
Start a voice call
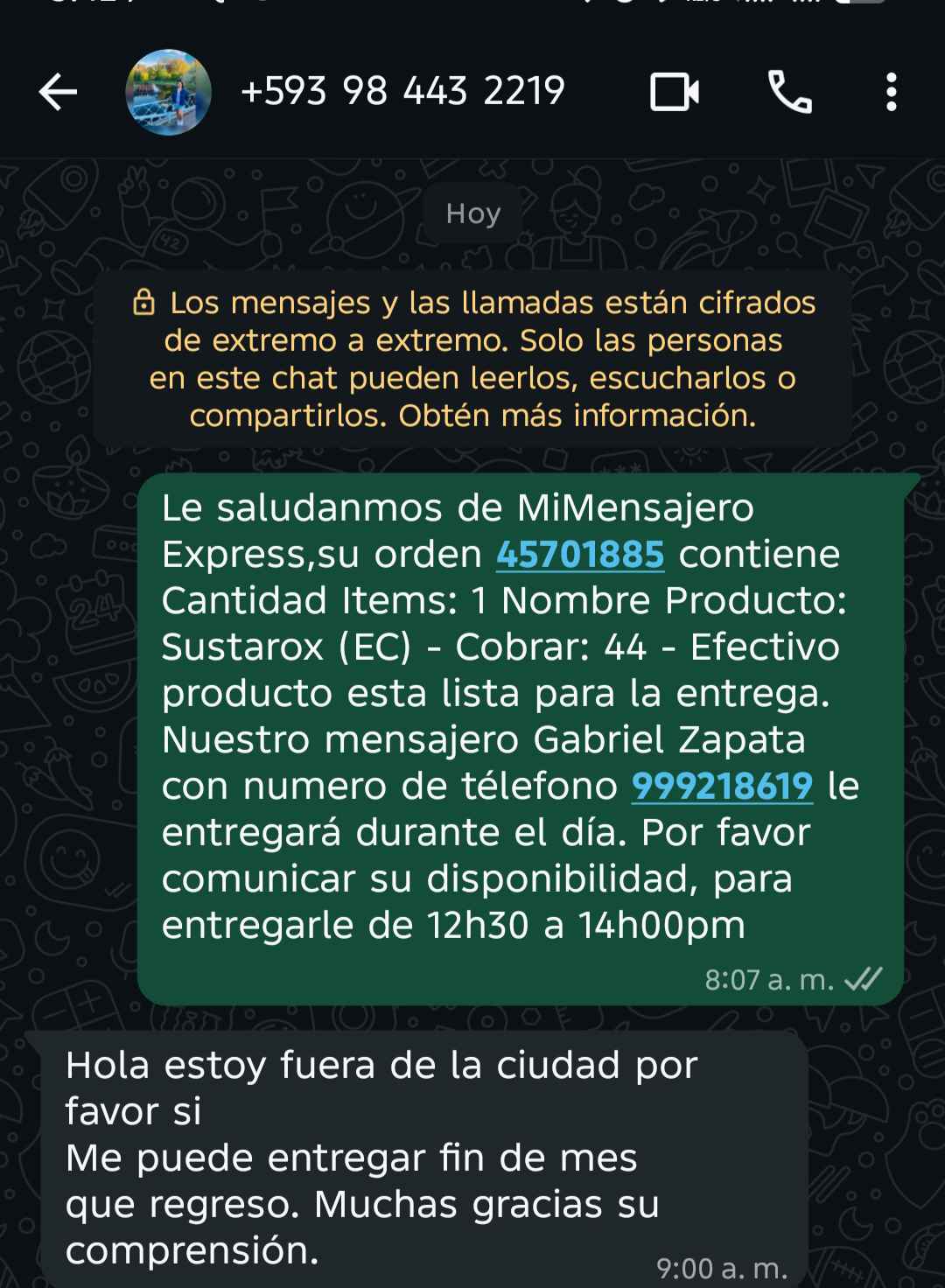pyautogui.click(x=789, y=92)
